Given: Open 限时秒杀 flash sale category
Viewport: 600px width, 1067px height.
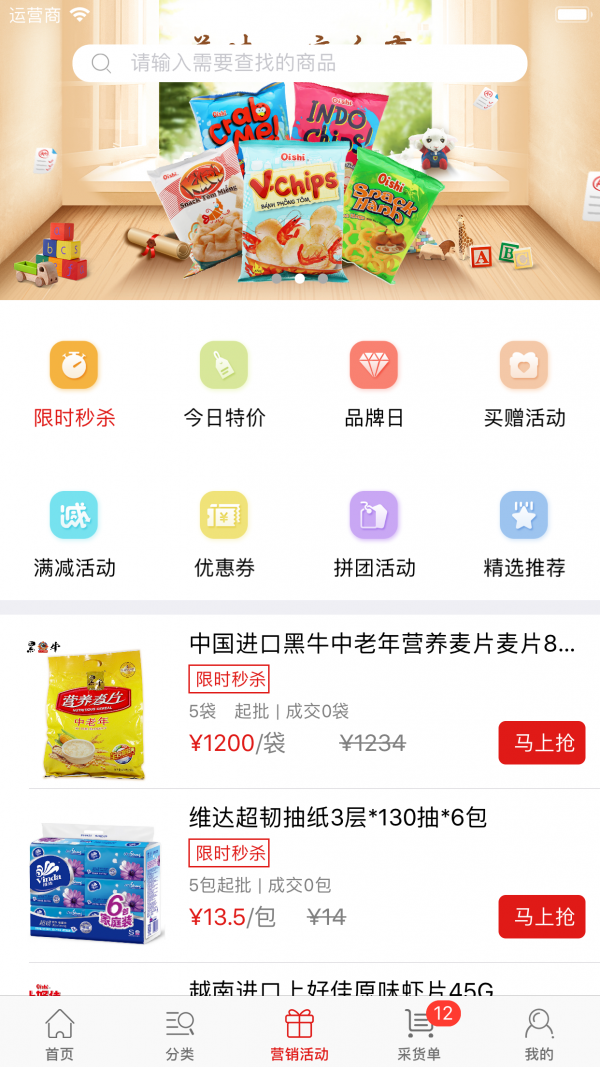Looking at the screenshot, I should click(x=74, y=385).
